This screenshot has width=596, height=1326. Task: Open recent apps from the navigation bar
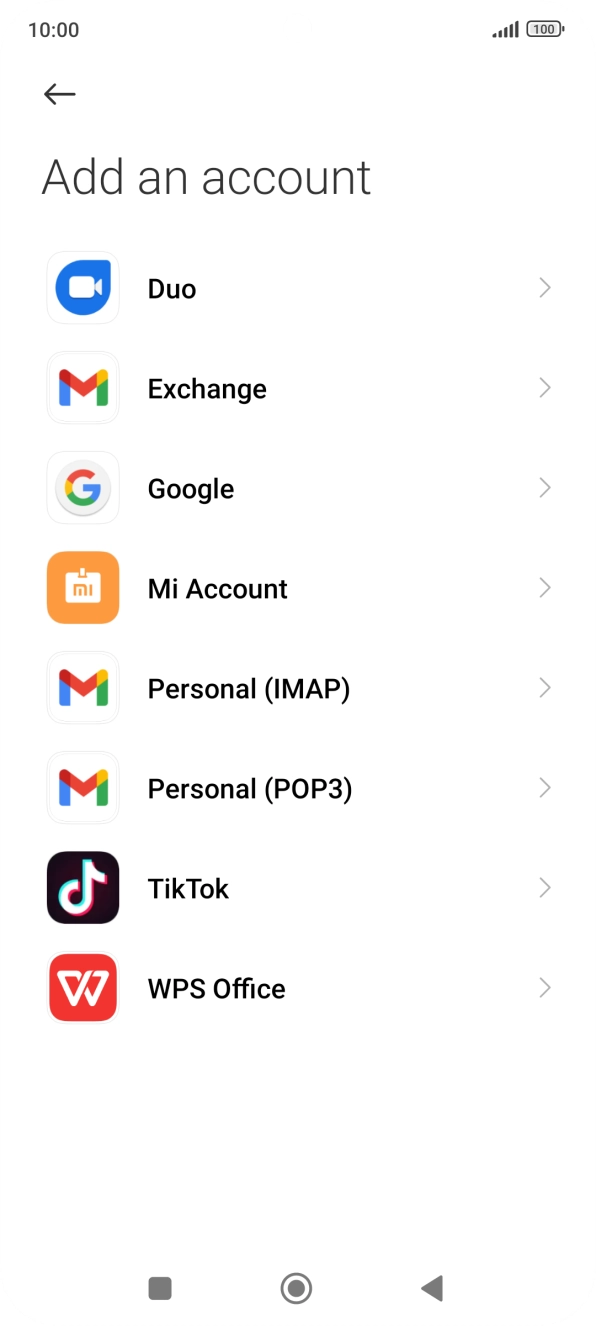click(x=160, y=1288)
